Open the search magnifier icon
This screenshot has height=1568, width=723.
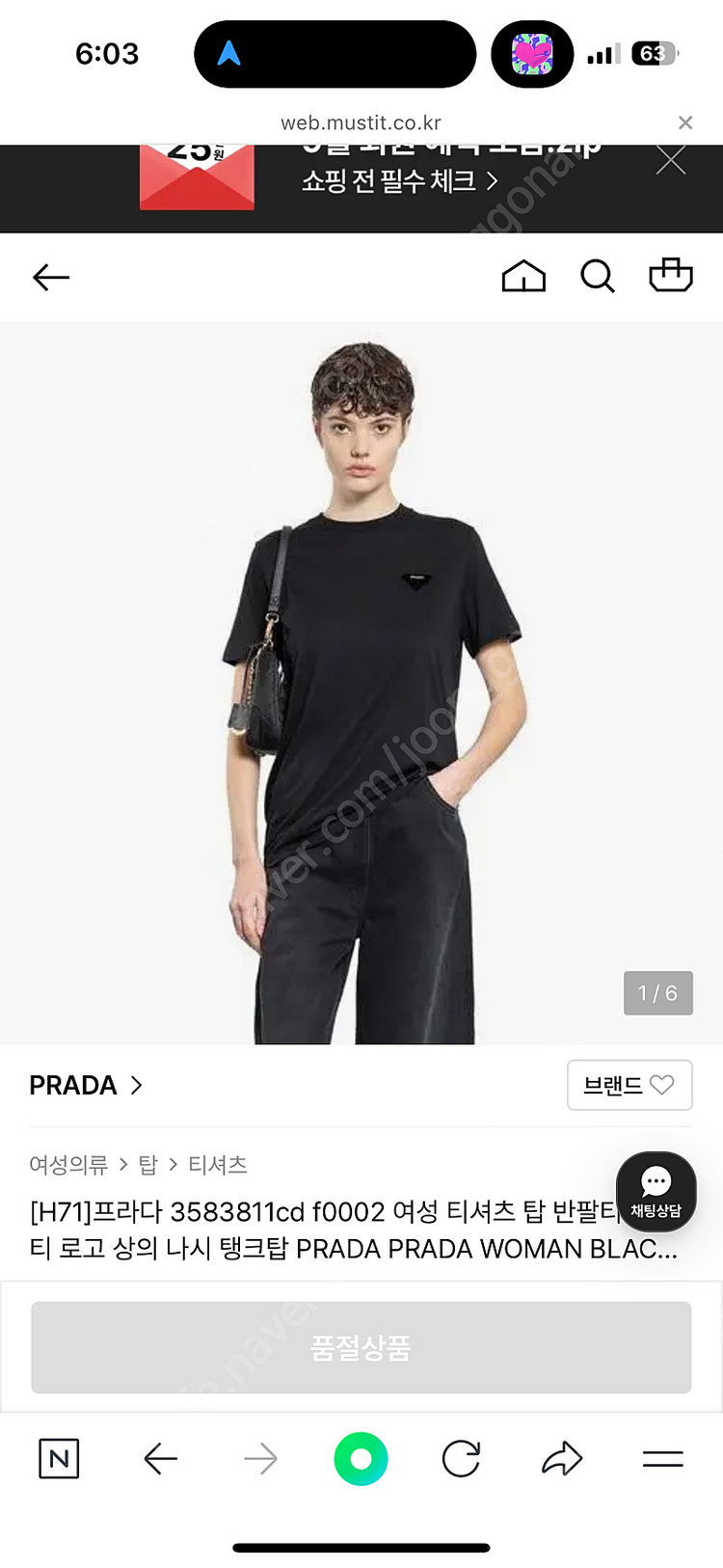coord(598,277)
